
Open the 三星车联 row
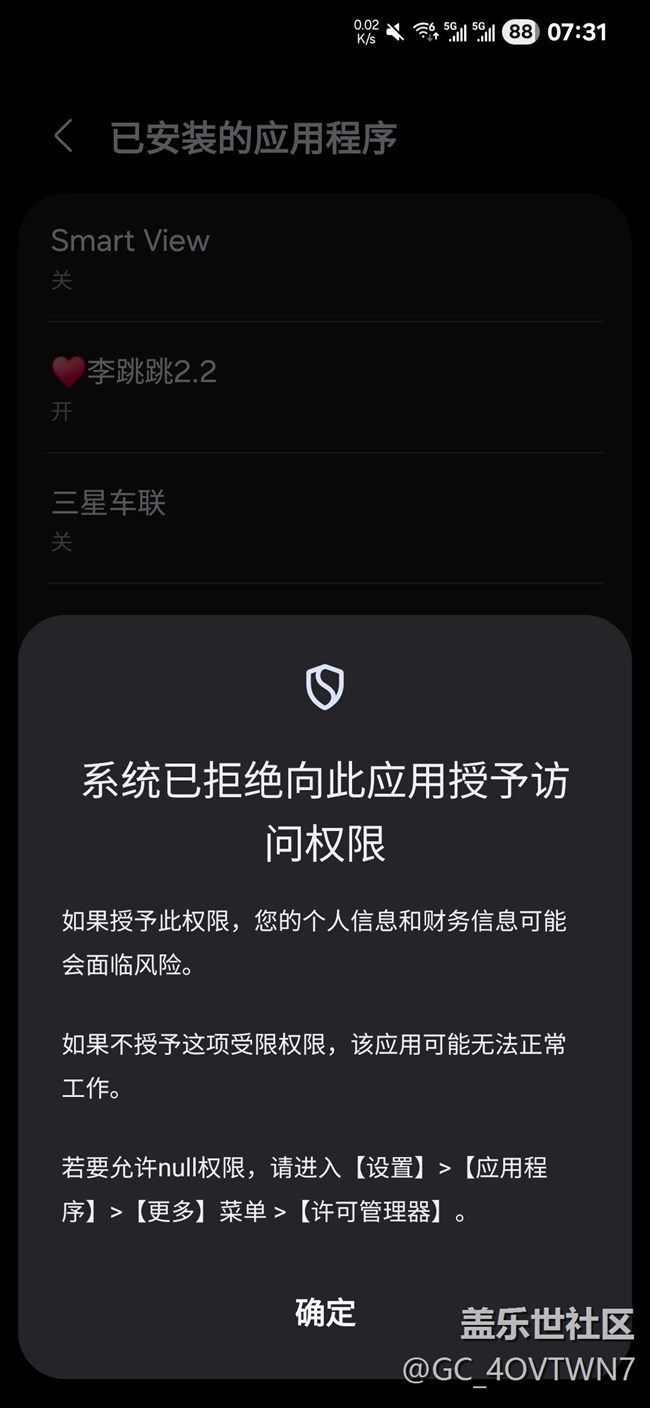325,518
